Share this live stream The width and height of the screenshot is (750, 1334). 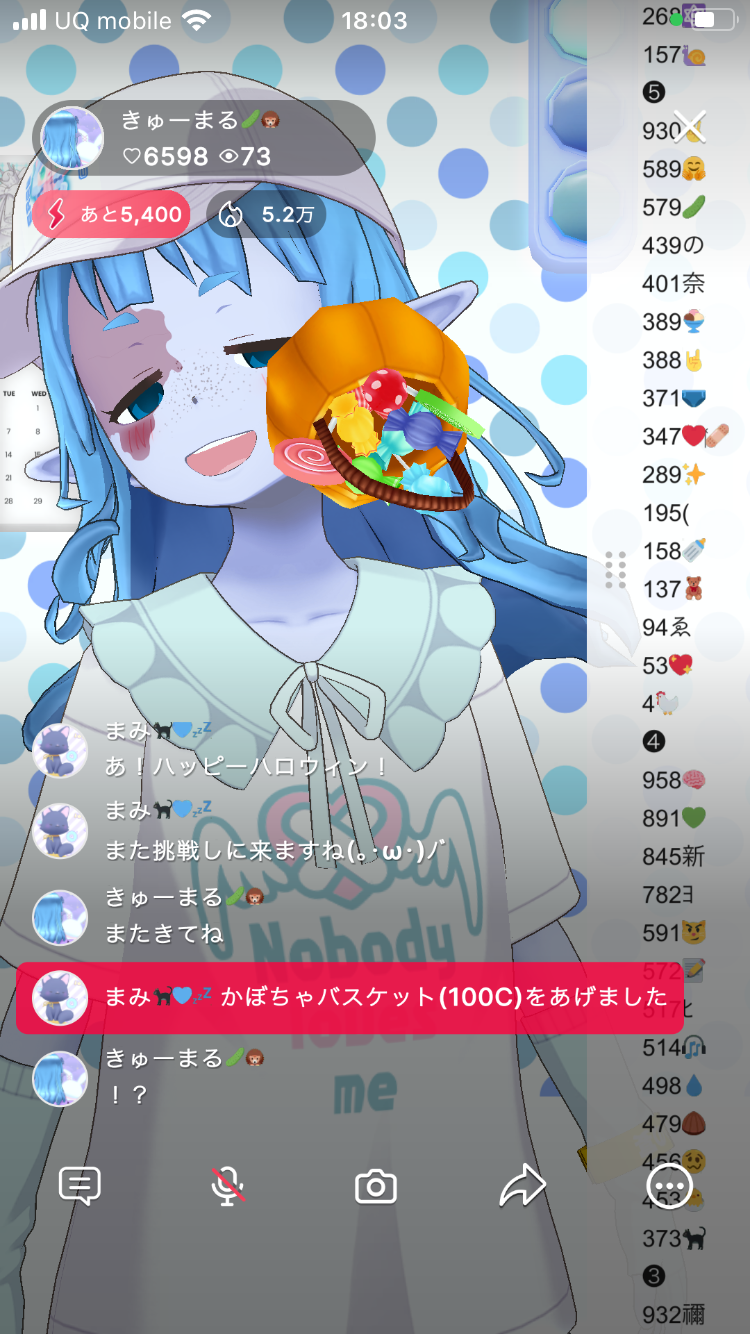(522, 1187)
